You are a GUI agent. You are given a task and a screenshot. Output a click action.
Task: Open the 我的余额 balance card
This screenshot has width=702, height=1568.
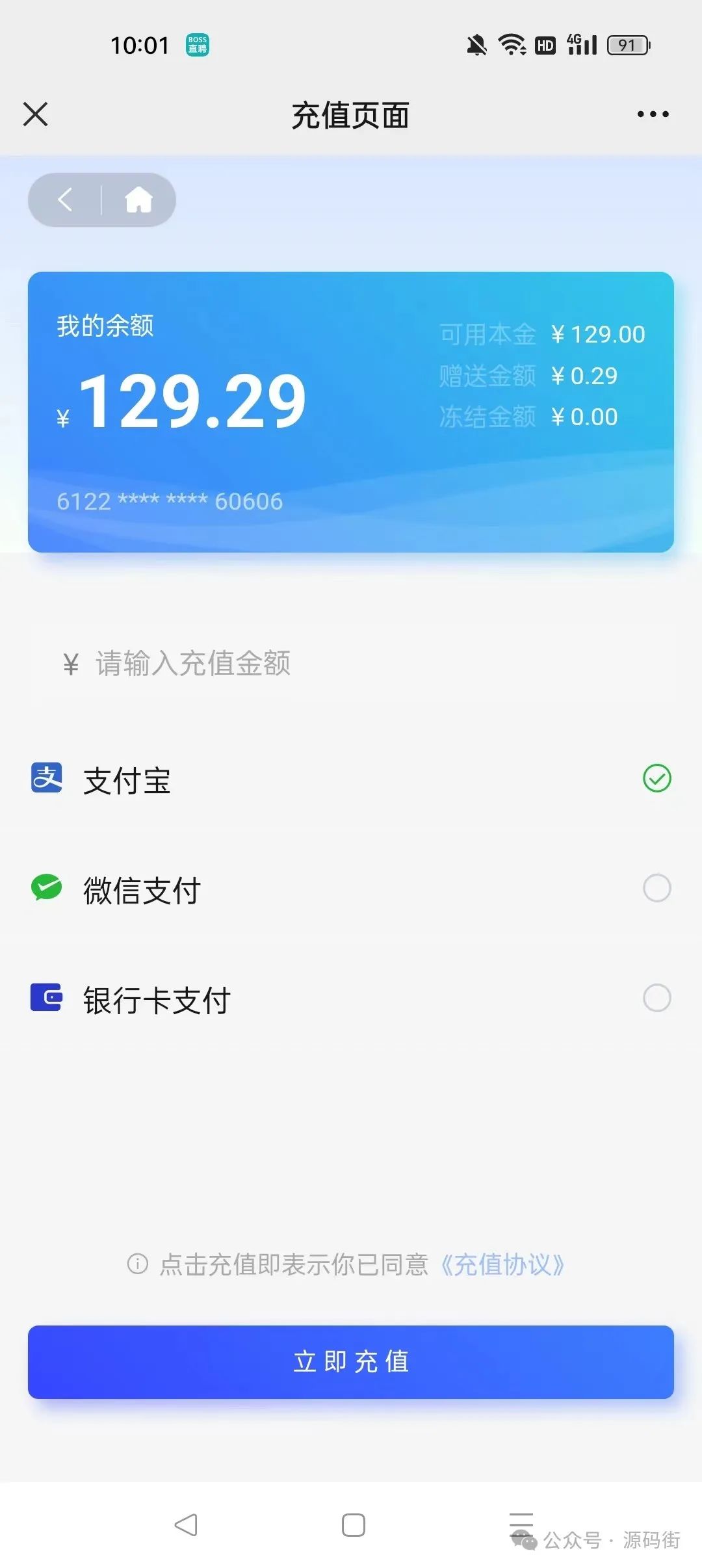[x=351, y=412]
